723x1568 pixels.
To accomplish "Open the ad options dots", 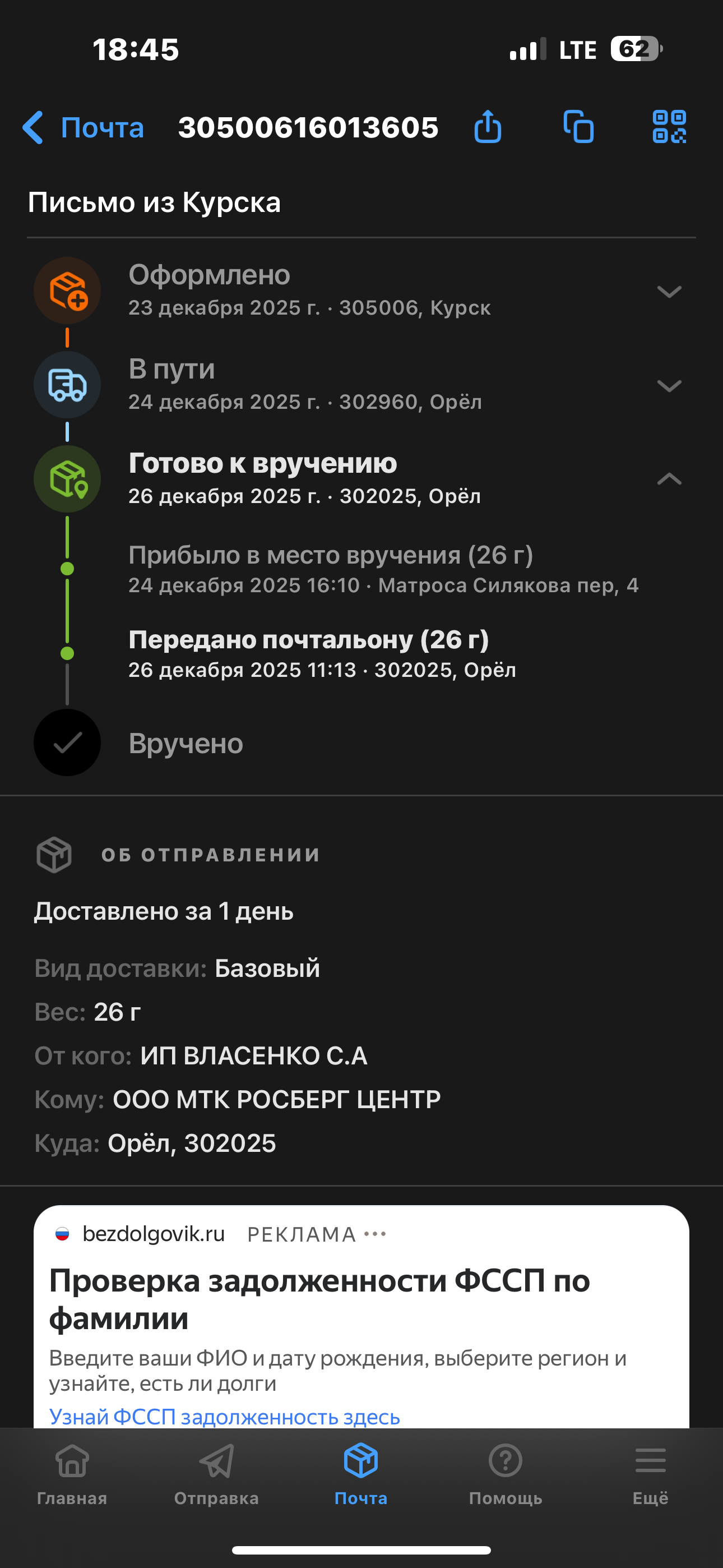I will [375, 1234].
